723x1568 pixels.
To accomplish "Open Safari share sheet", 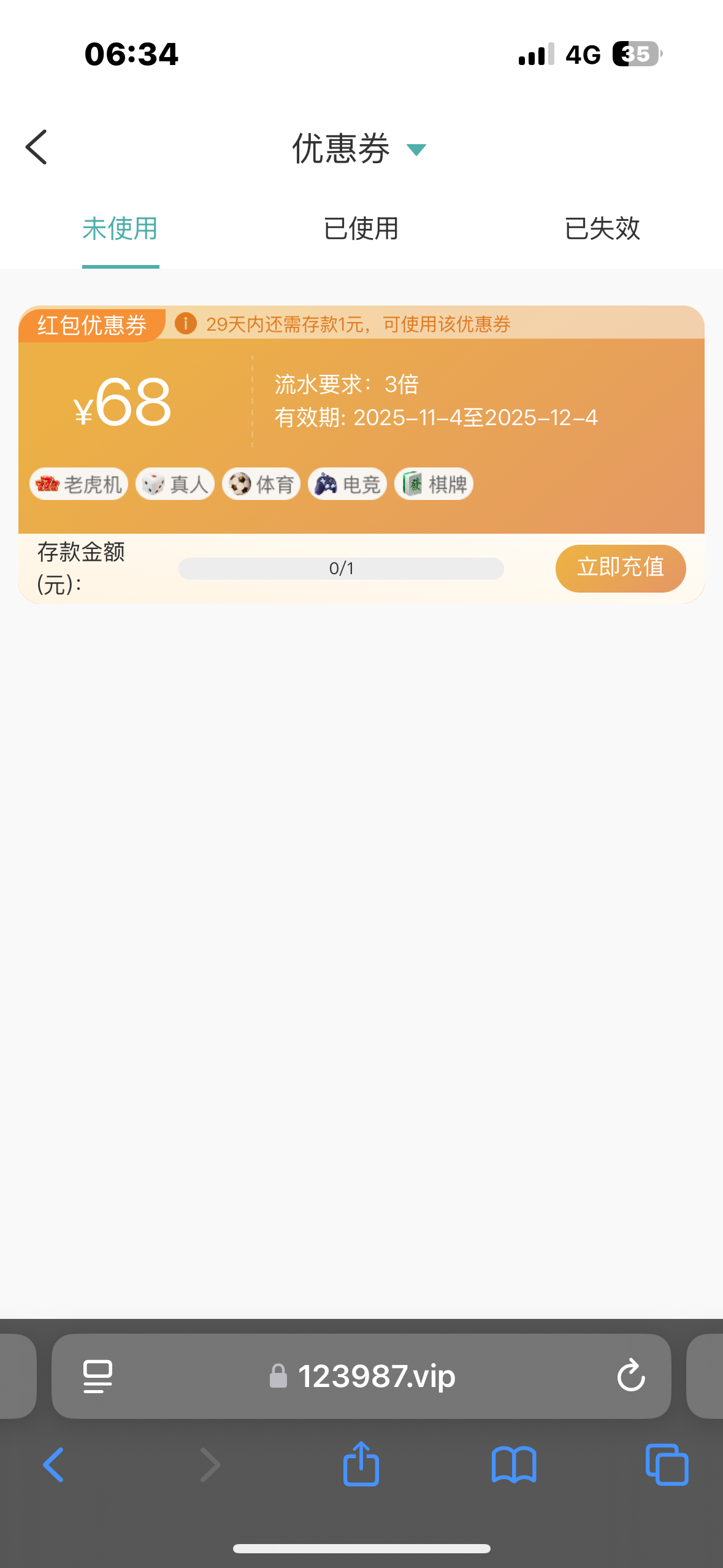I will [x=361, y=1465].
